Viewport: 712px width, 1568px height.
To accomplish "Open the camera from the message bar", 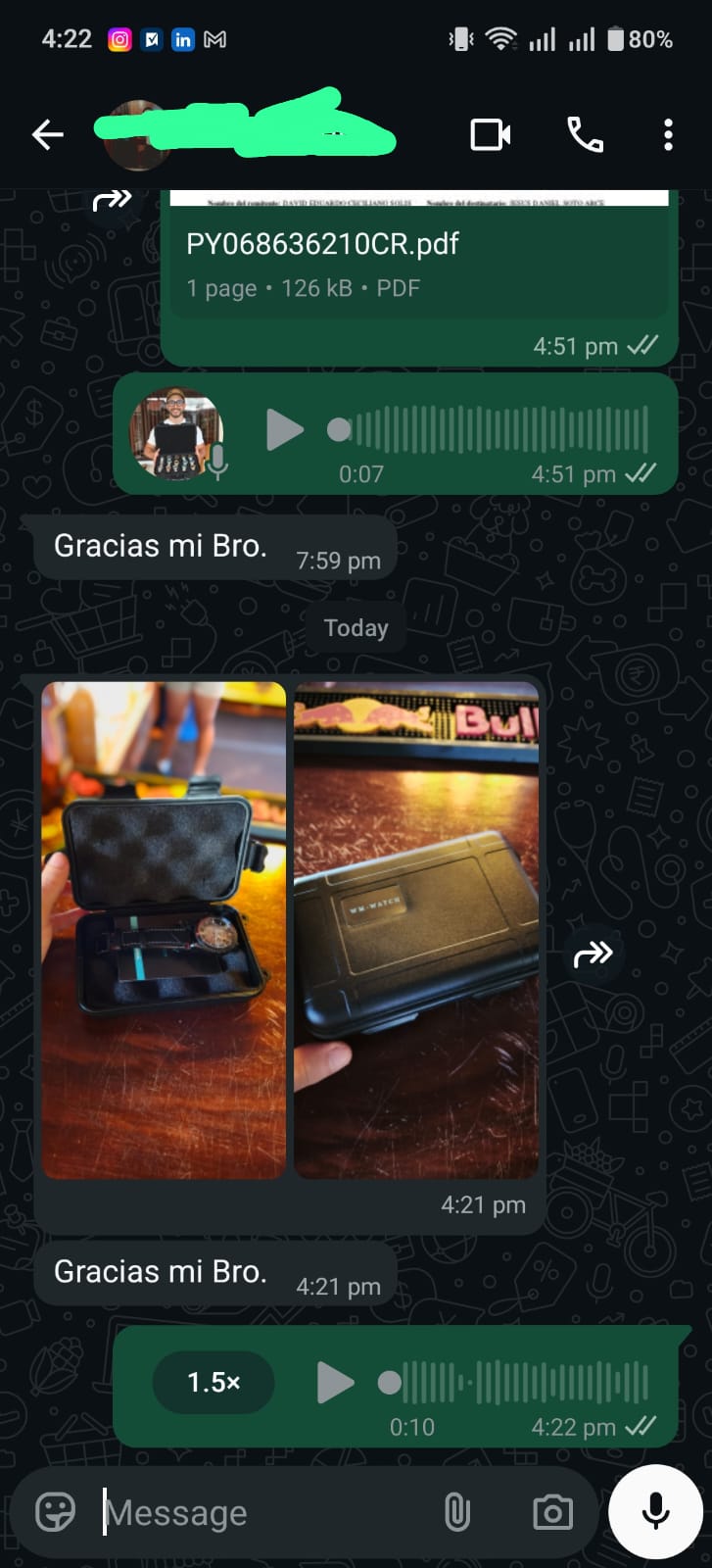I will click(552, 1512).
